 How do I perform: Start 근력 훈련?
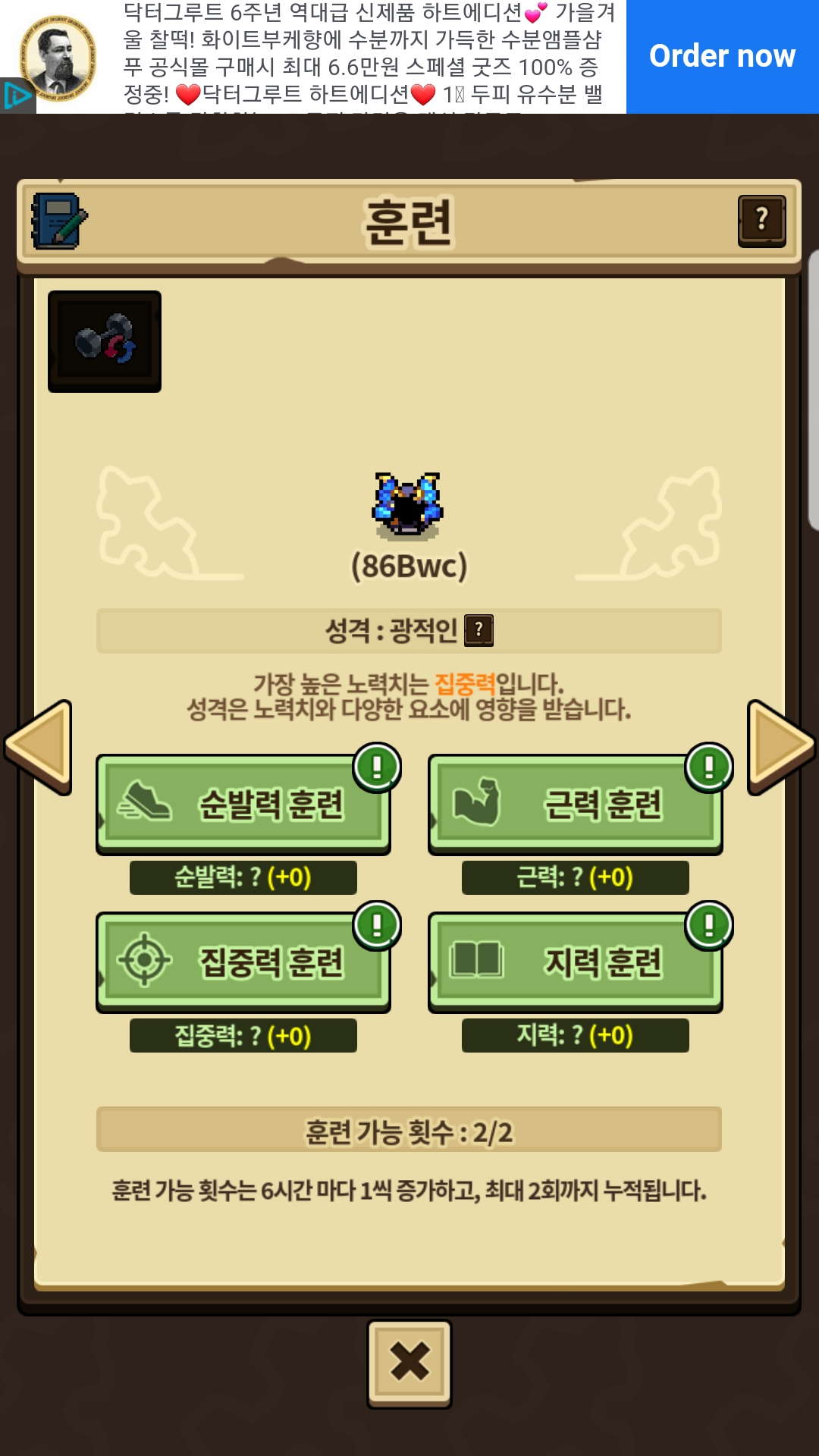click(x=576, y=805)
